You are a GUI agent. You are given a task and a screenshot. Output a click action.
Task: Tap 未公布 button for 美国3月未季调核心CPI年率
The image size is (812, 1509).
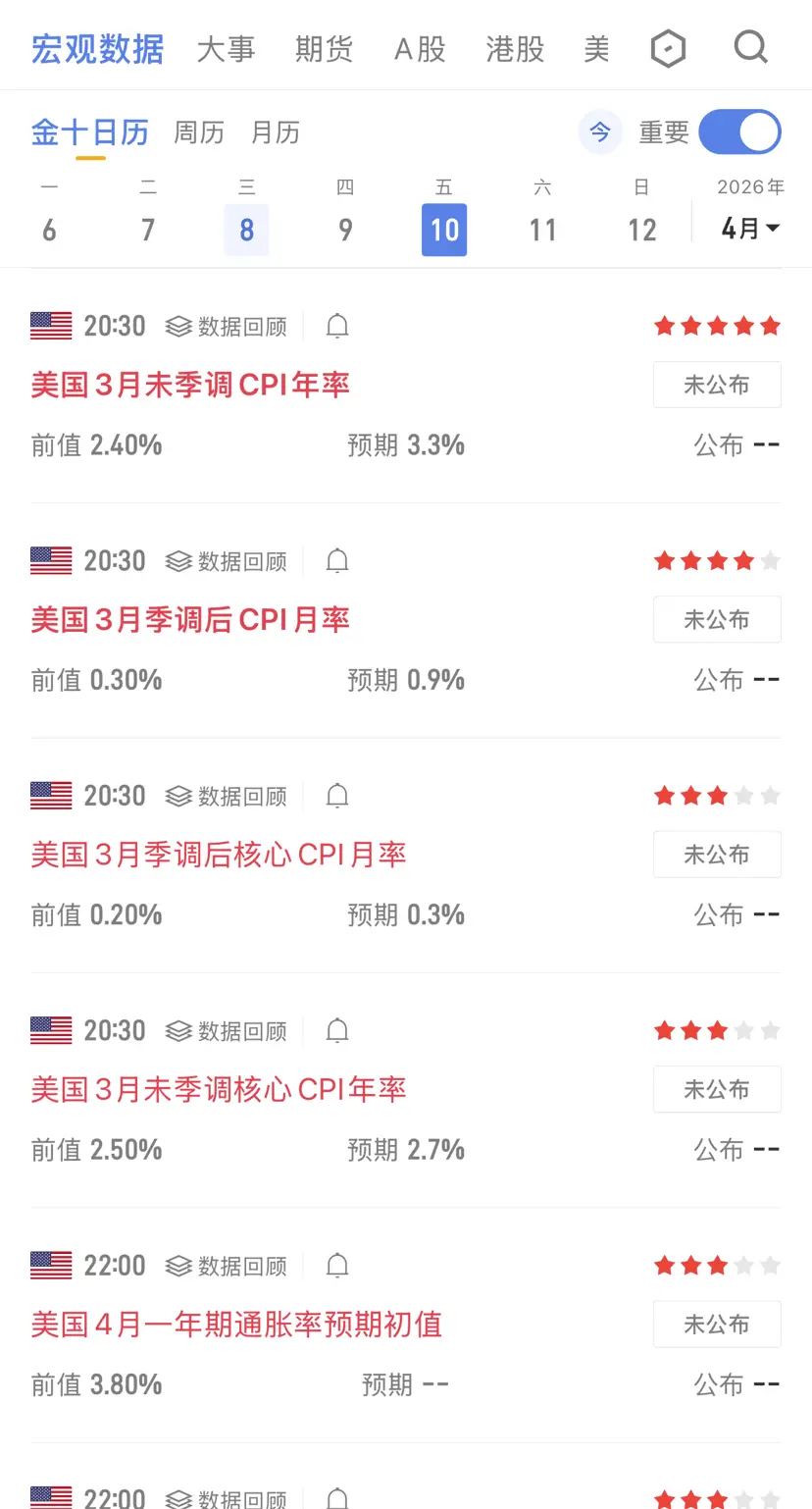[717, 1089]
